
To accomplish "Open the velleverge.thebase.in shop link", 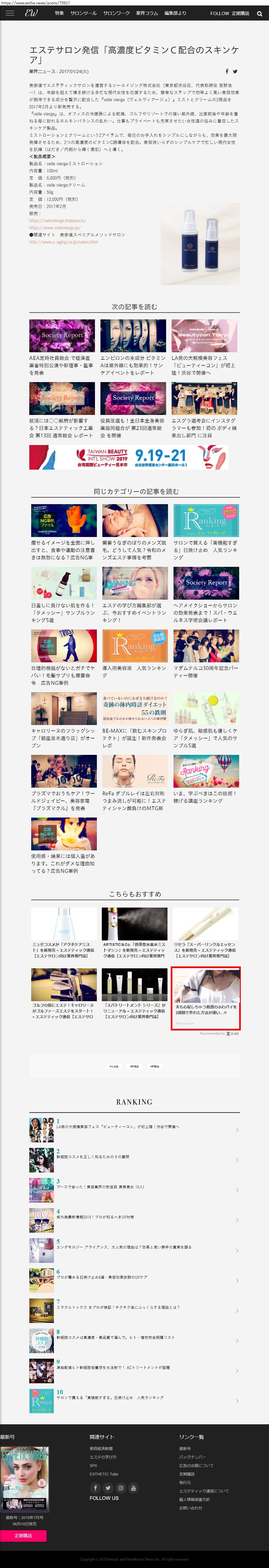I will click(57, 220).
